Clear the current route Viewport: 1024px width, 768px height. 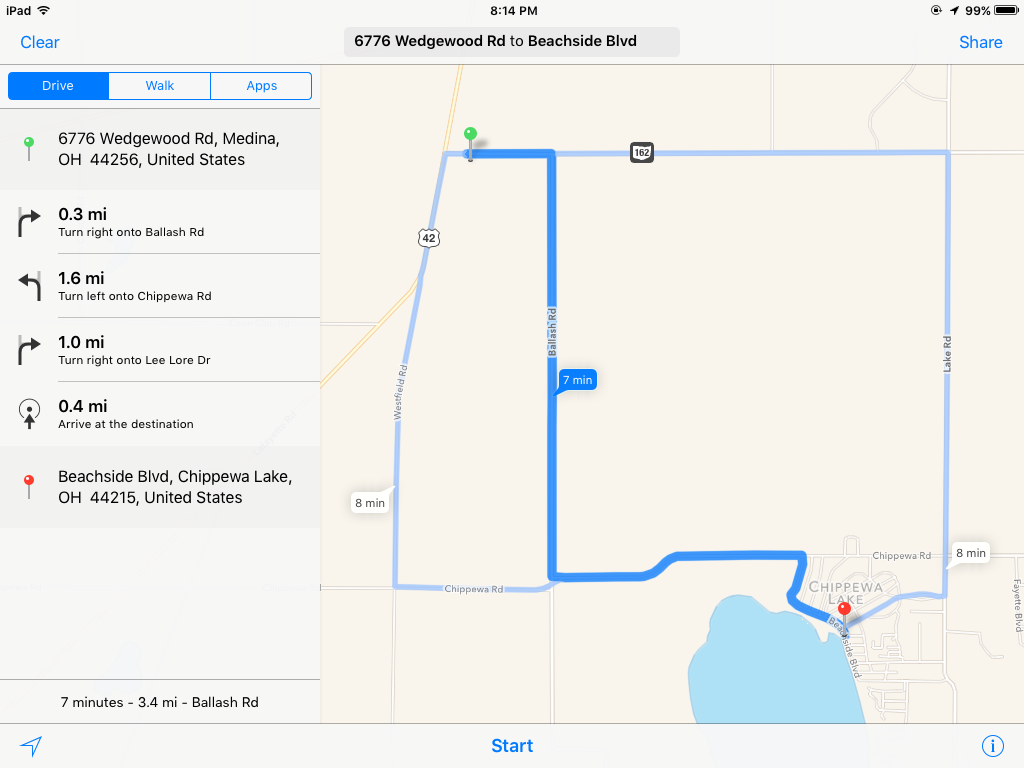(40, 42)
